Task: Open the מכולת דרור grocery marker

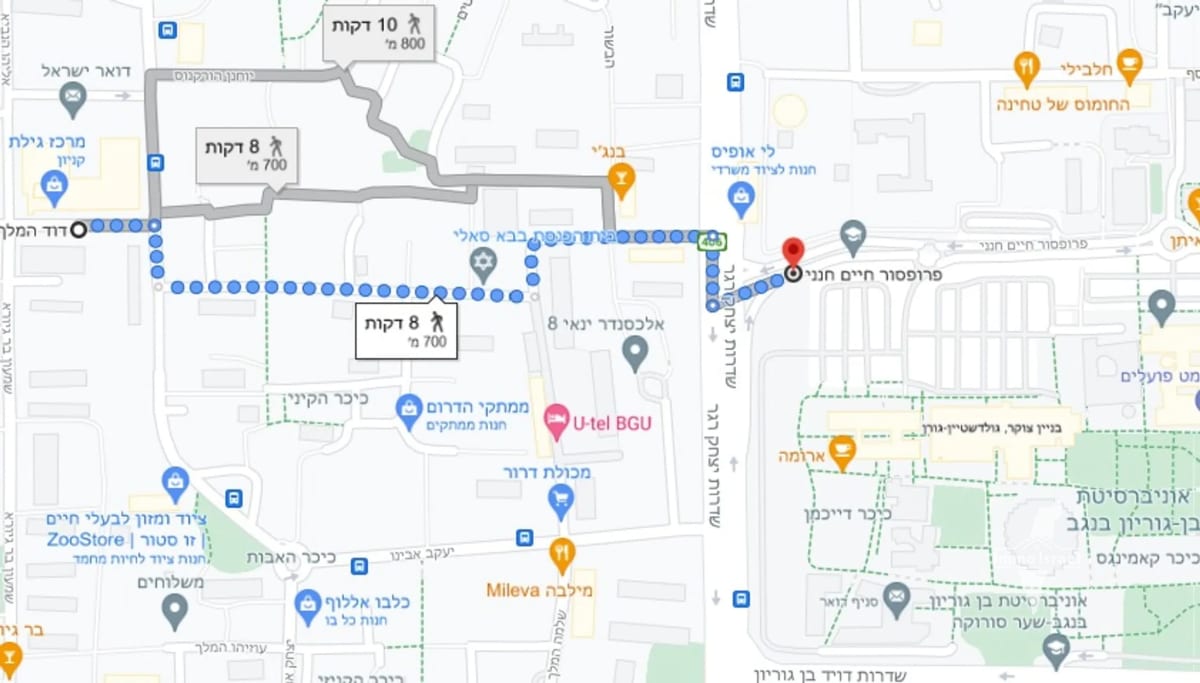Action: (562, 500)
